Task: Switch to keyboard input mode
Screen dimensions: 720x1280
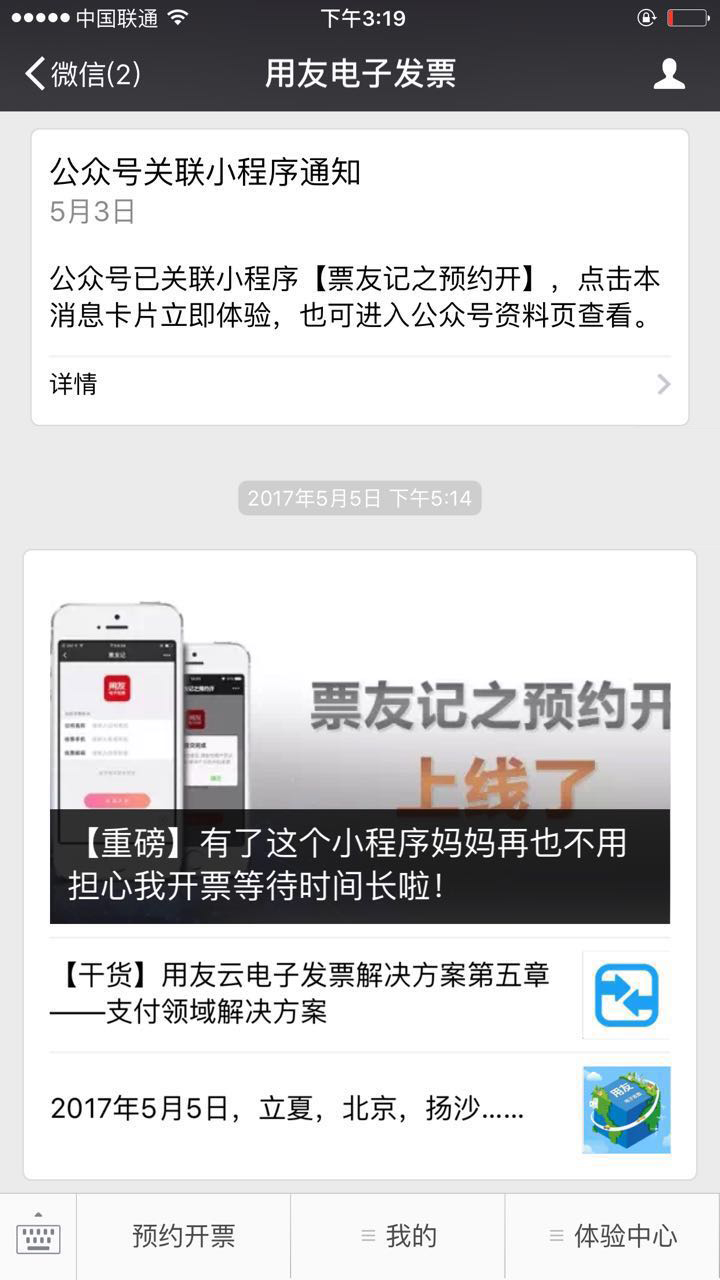Action: tap(38, 1236)
